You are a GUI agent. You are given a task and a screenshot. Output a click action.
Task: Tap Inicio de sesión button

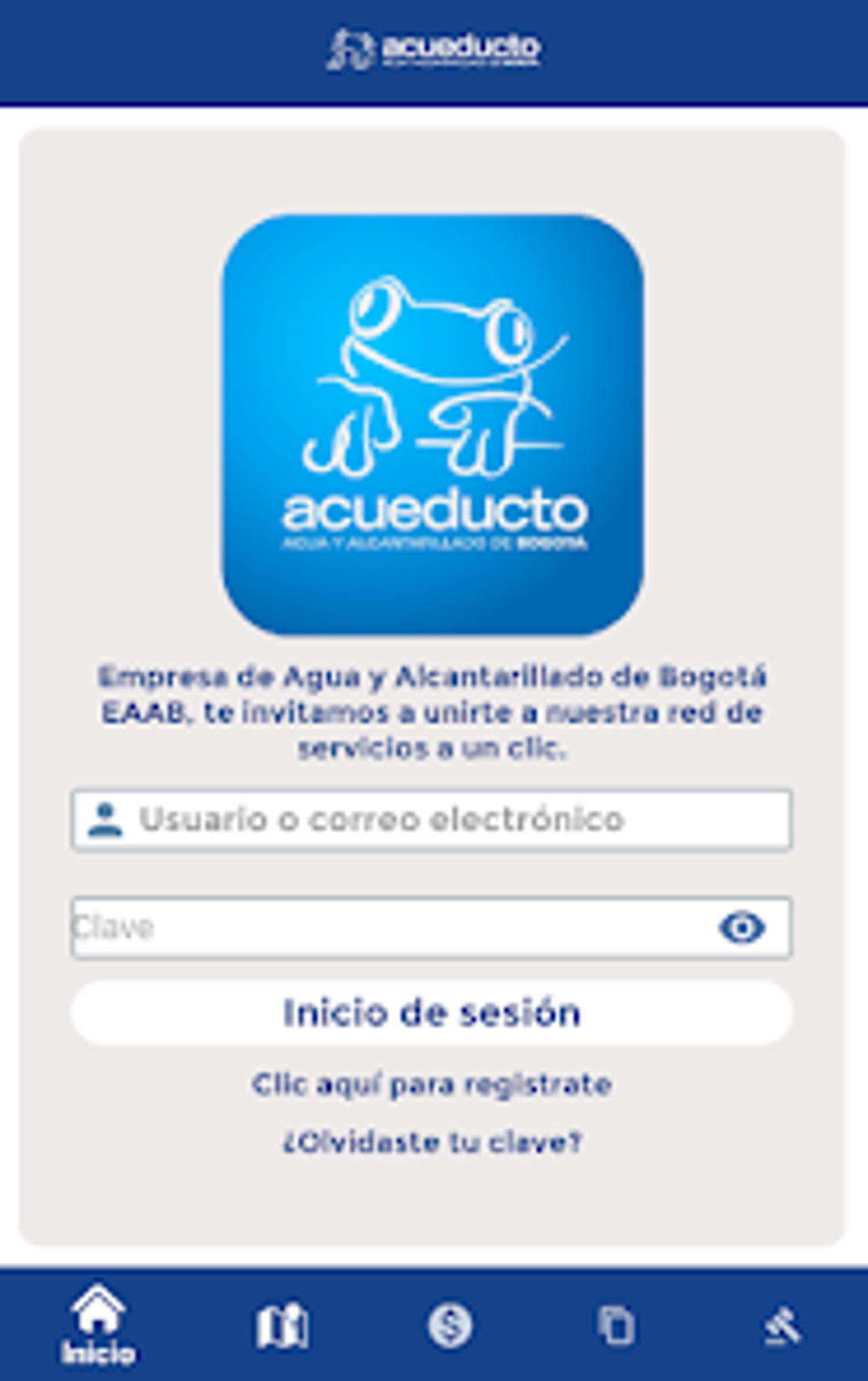pyautogui.click(x=431, y=1013)
